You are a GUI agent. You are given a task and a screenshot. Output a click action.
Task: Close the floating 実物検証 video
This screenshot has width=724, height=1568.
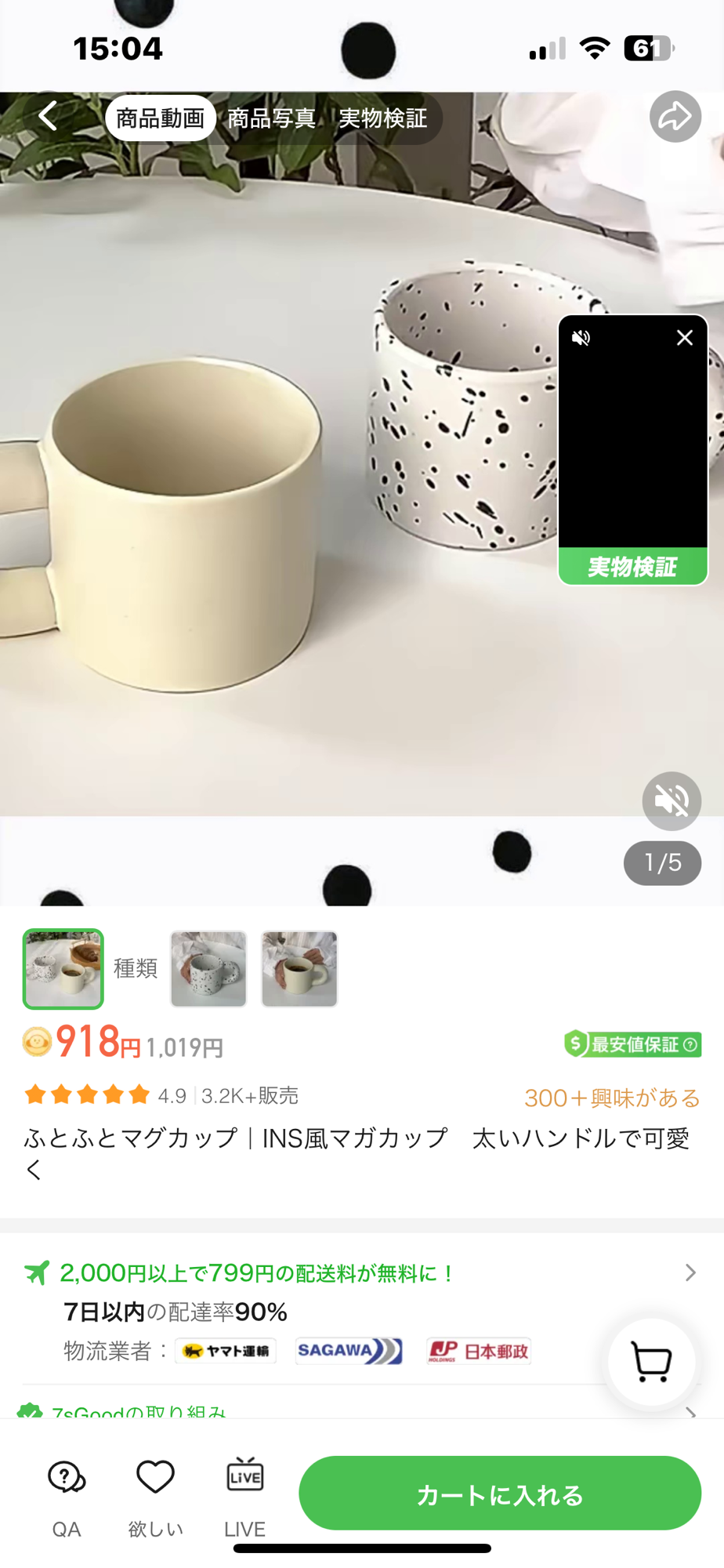(684, 338)
